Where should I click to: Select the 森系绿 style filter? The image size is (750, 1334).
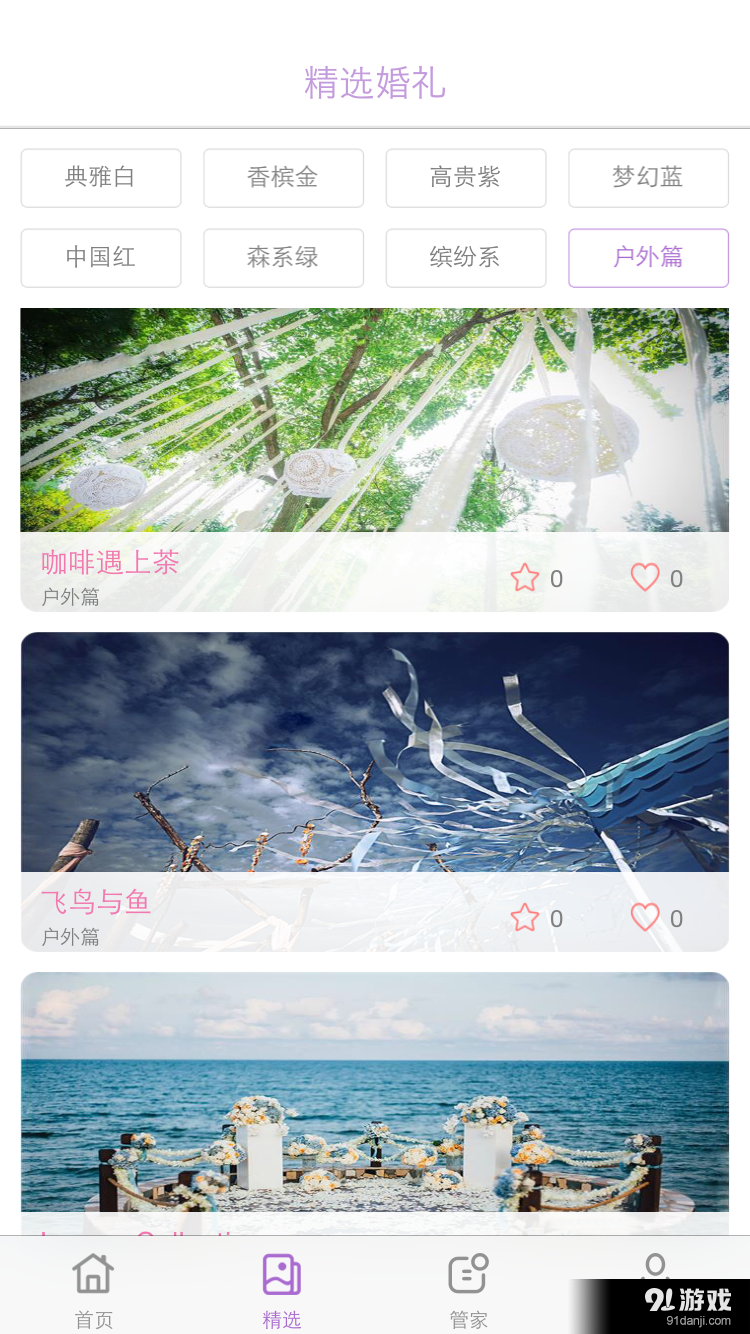click(283, 257)
